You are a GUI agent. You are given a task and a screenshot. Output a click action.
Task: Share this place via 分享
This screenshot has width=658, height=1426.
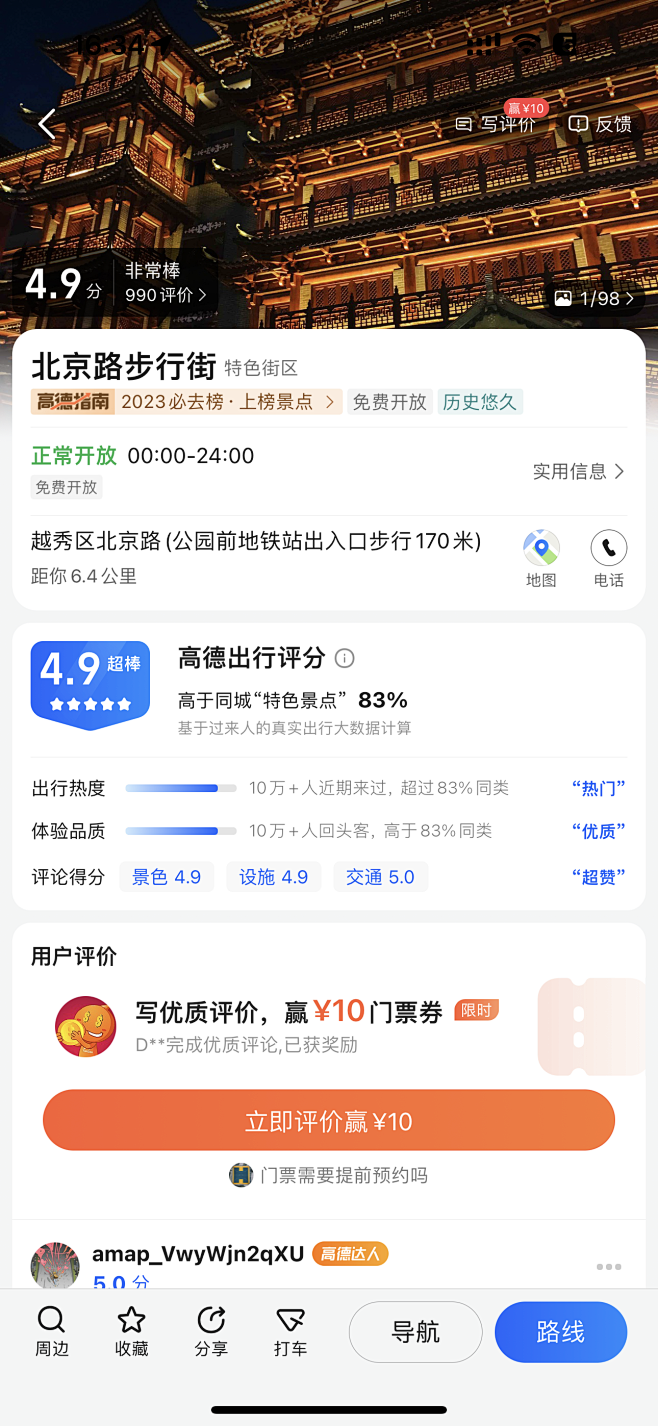[211, 1331]
